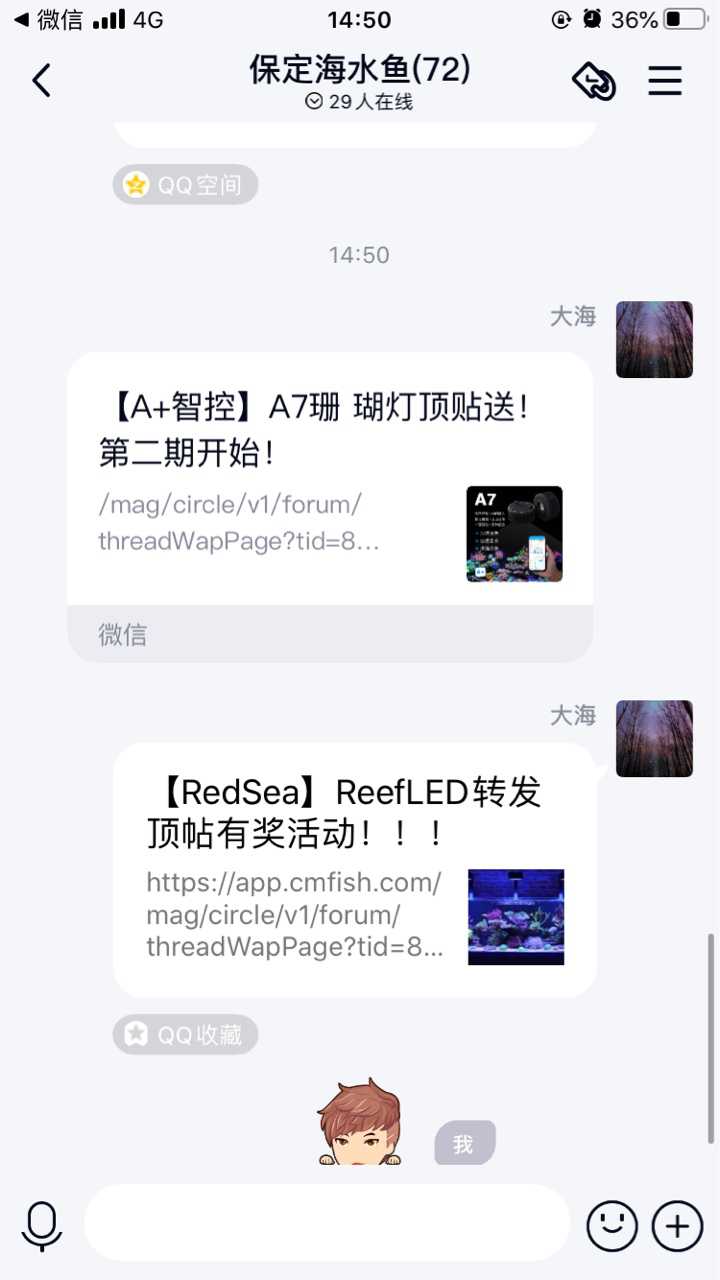Open the emoji picker
The image size is (720, 1280).
pyautogui.click(x=611, y=1225)
